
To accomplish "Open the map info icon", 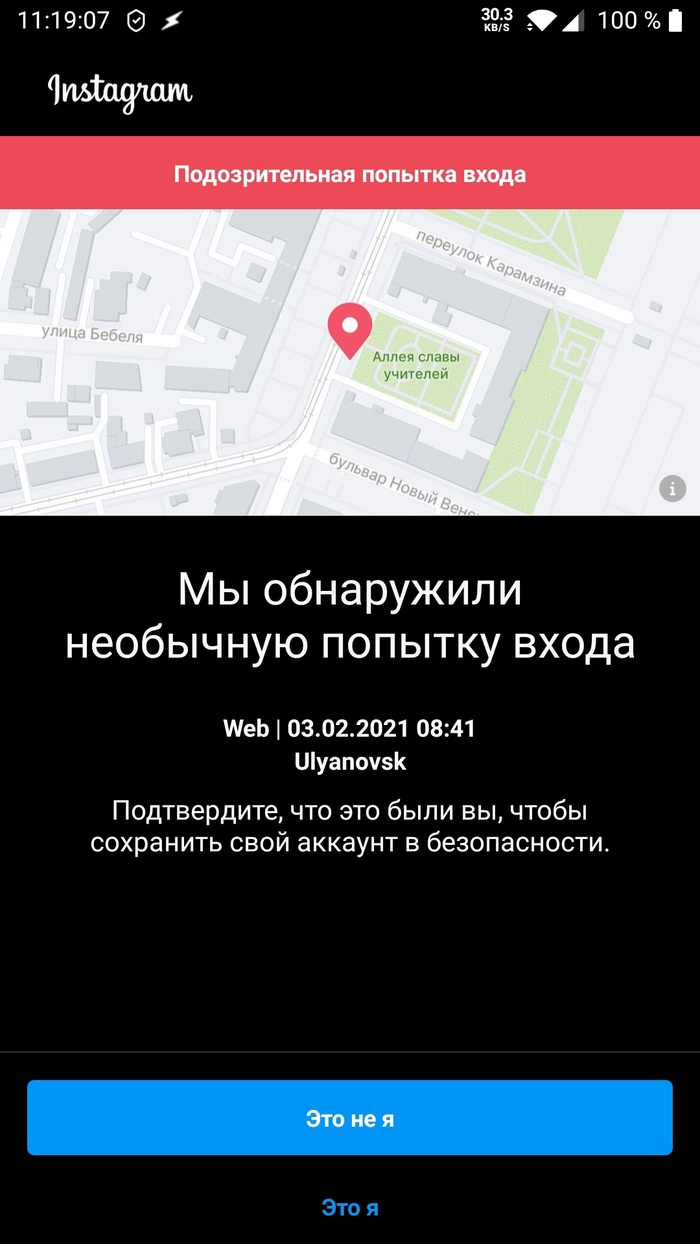I will [672, 488].
